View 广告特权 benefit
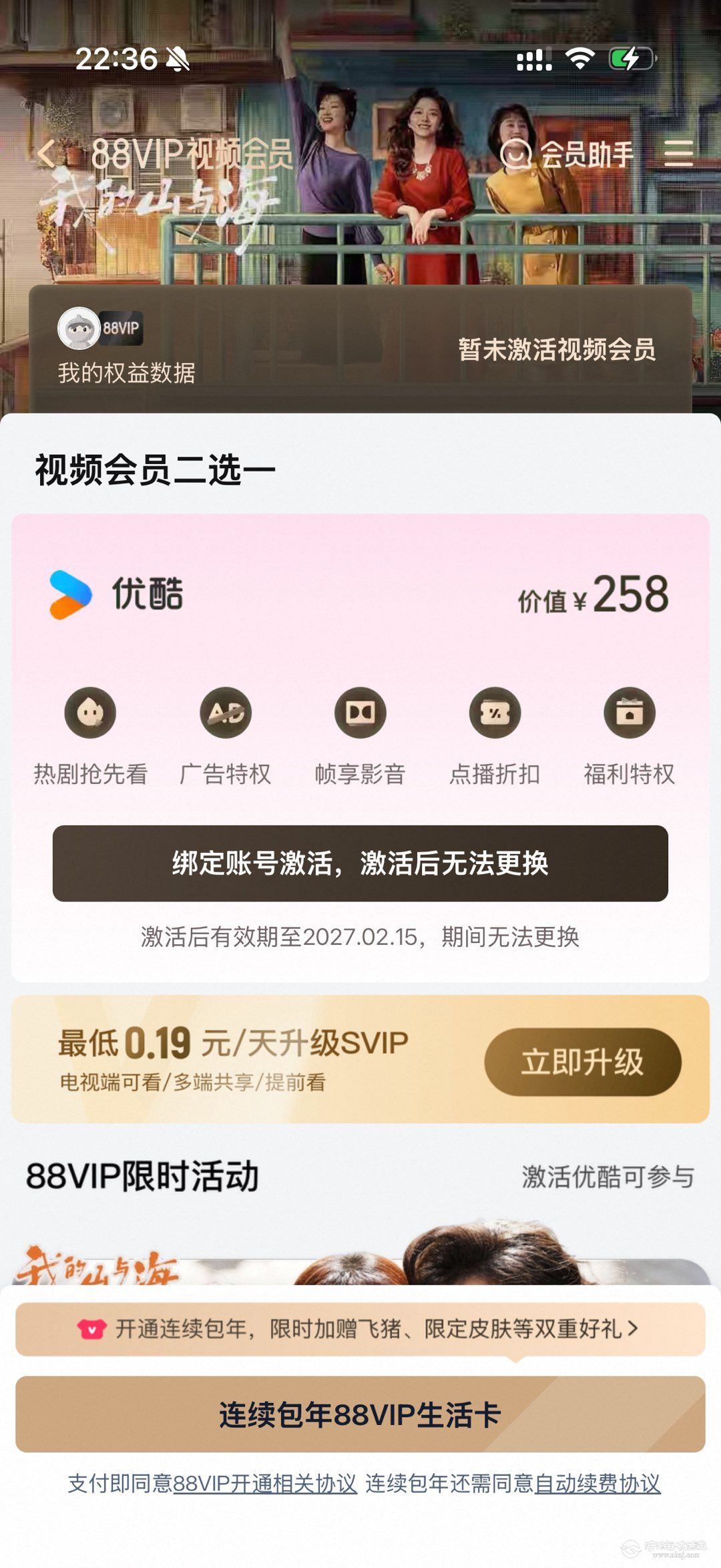The image size is (721, 1568). point(226,736)
